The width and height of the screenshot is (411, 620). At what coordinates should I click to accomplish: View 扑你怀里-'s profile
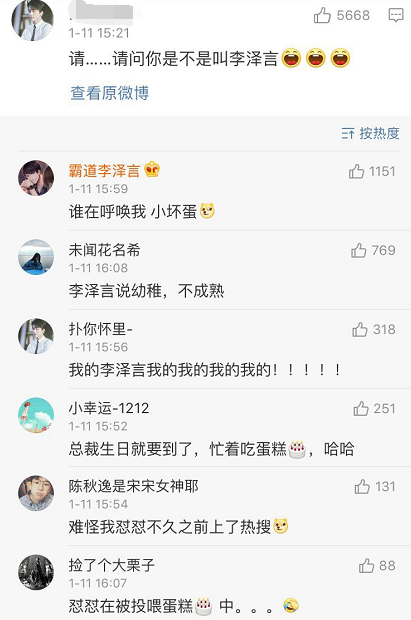100,329
